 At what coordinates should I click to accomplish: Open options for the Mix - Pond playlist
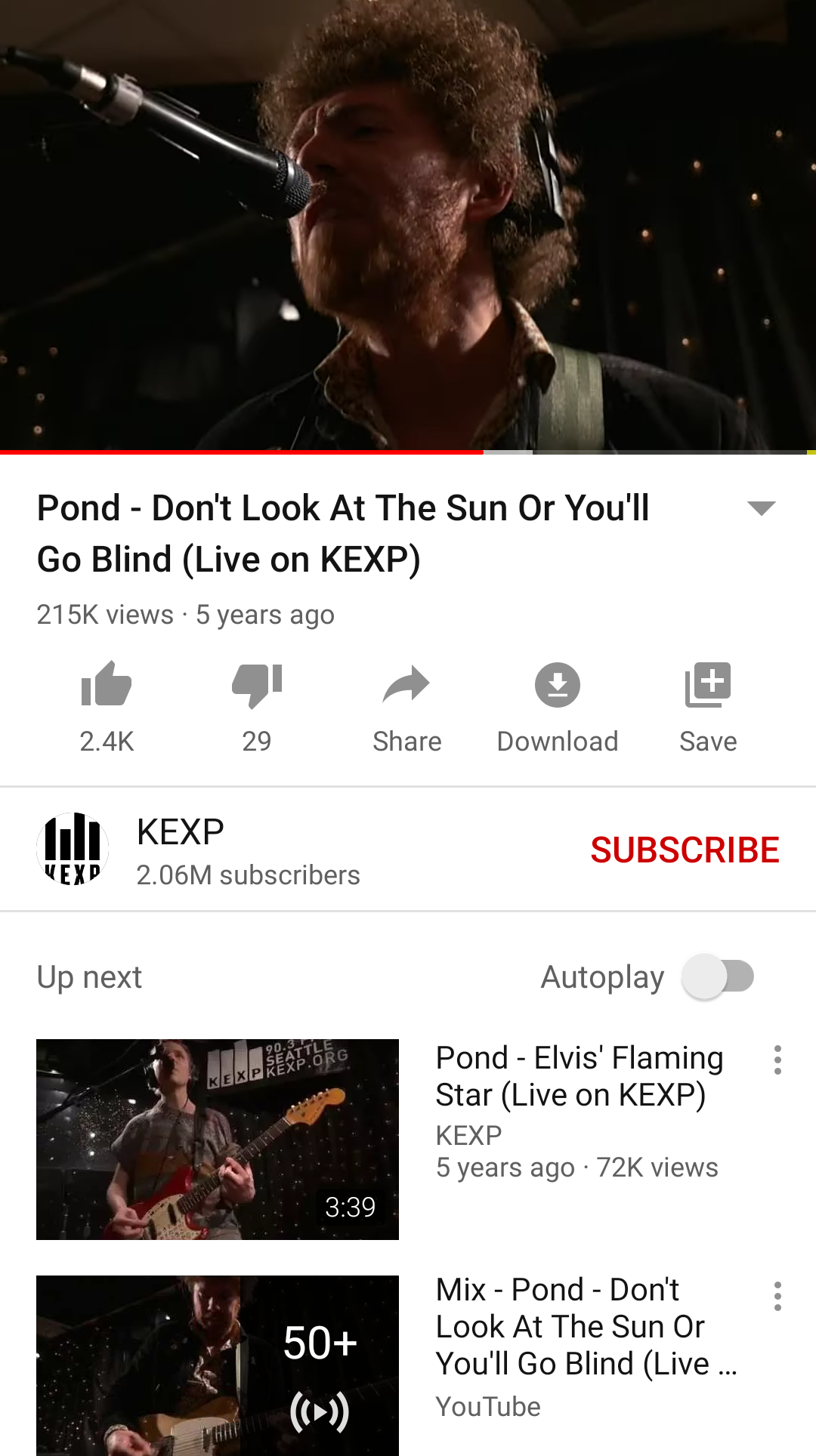[x=777, y=1296]
